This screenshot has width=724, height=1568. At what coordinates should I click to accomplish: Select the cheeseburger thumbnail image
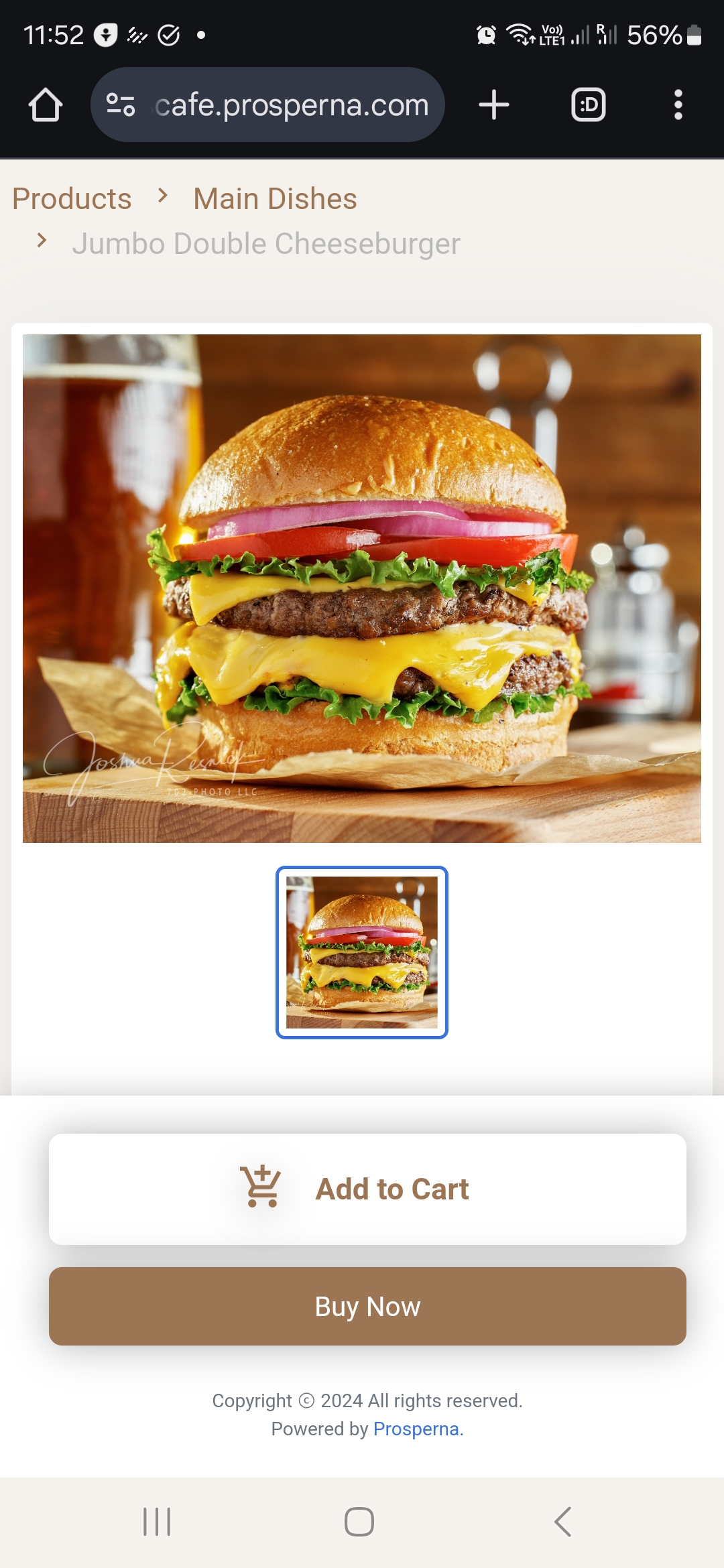pyautogui.click(x=362, y=952)
